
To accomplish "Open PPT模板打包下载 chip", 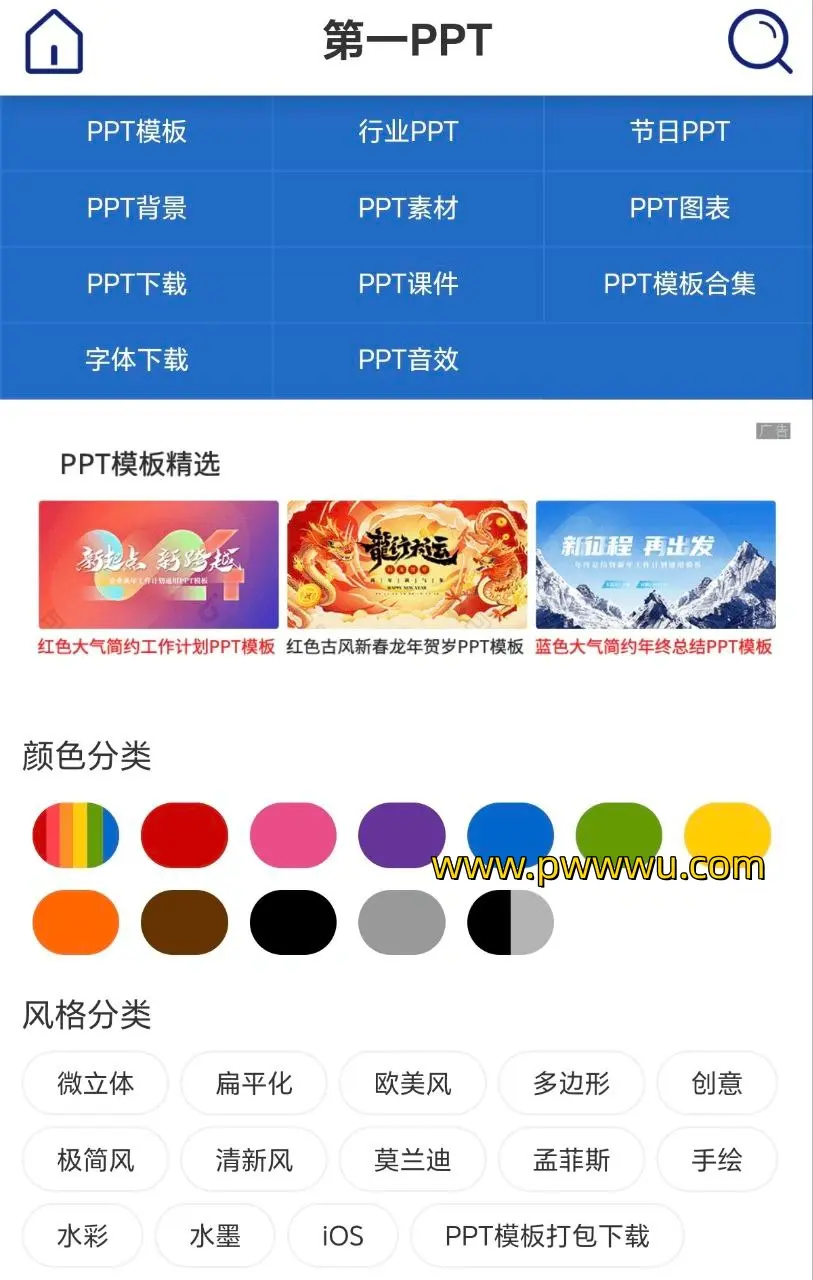I will click(547, 1236).
